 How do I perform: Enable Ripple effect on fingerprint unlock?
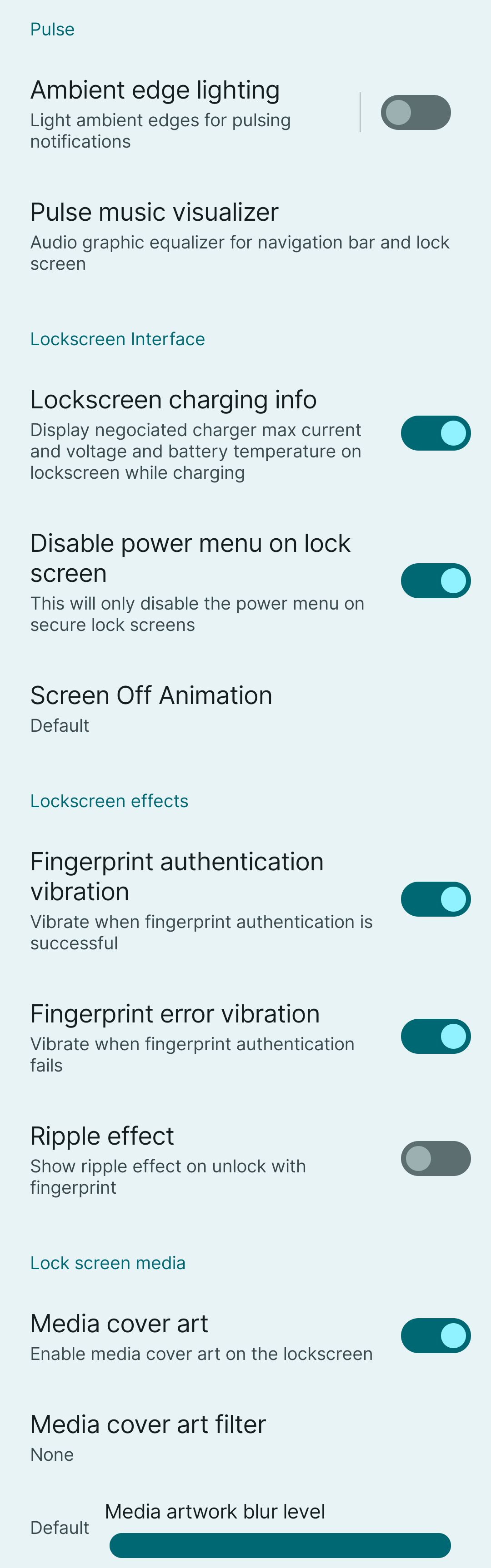coord(436,1158)
